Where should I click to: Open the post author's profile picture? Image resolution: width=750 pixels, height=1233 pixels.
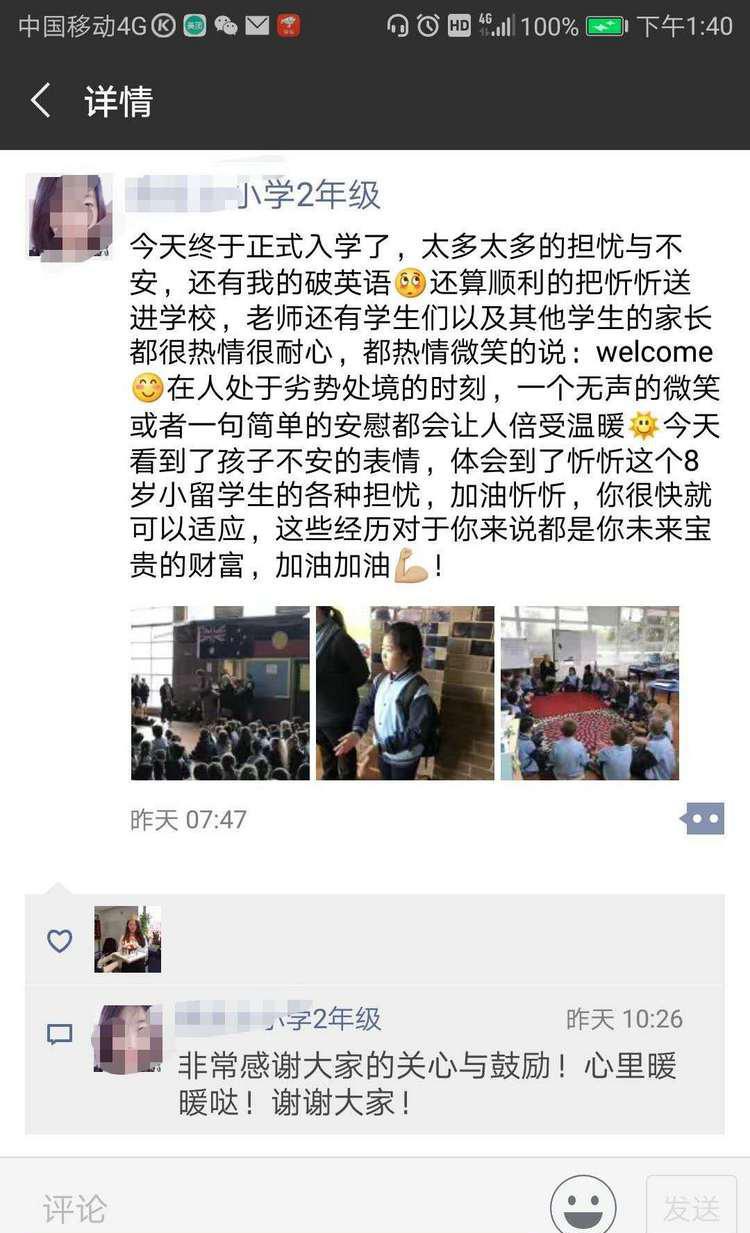click(x=69, y=217)
